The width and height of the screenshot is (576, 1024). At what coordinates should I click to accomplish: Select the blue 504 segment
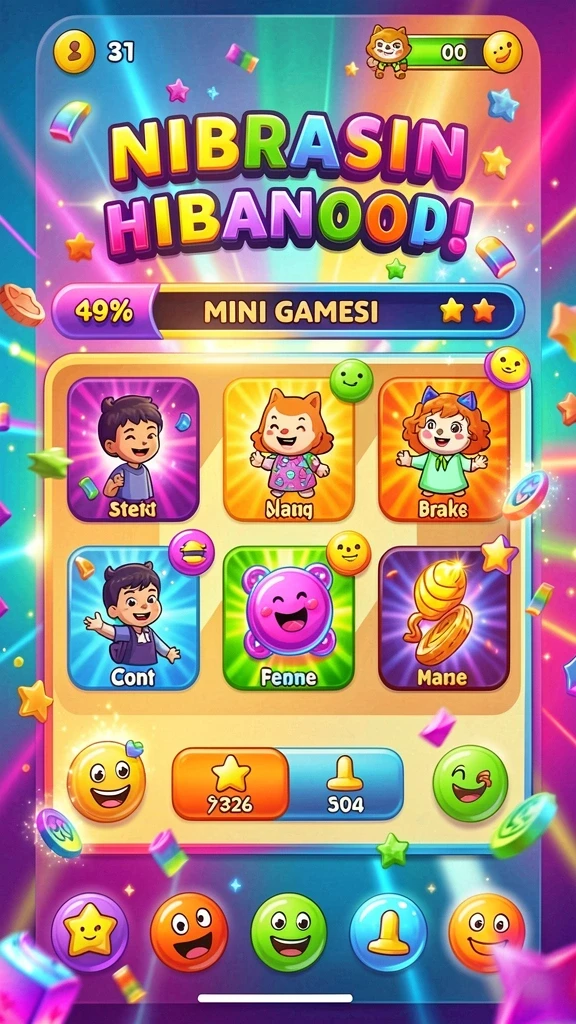[x=345, y=784]
